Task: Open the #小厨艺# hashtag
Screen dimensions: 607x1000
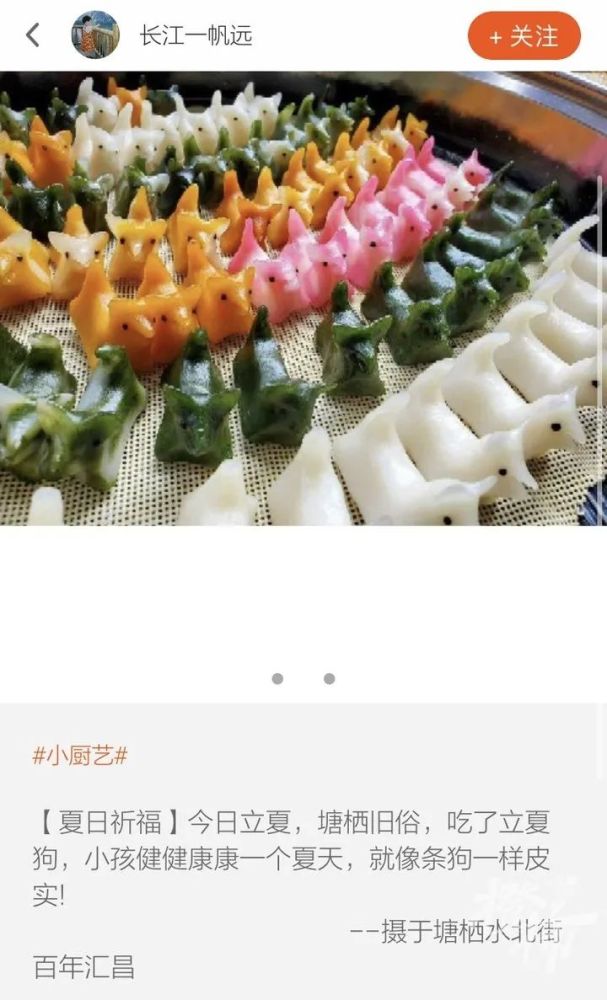Action: (80, 756)
